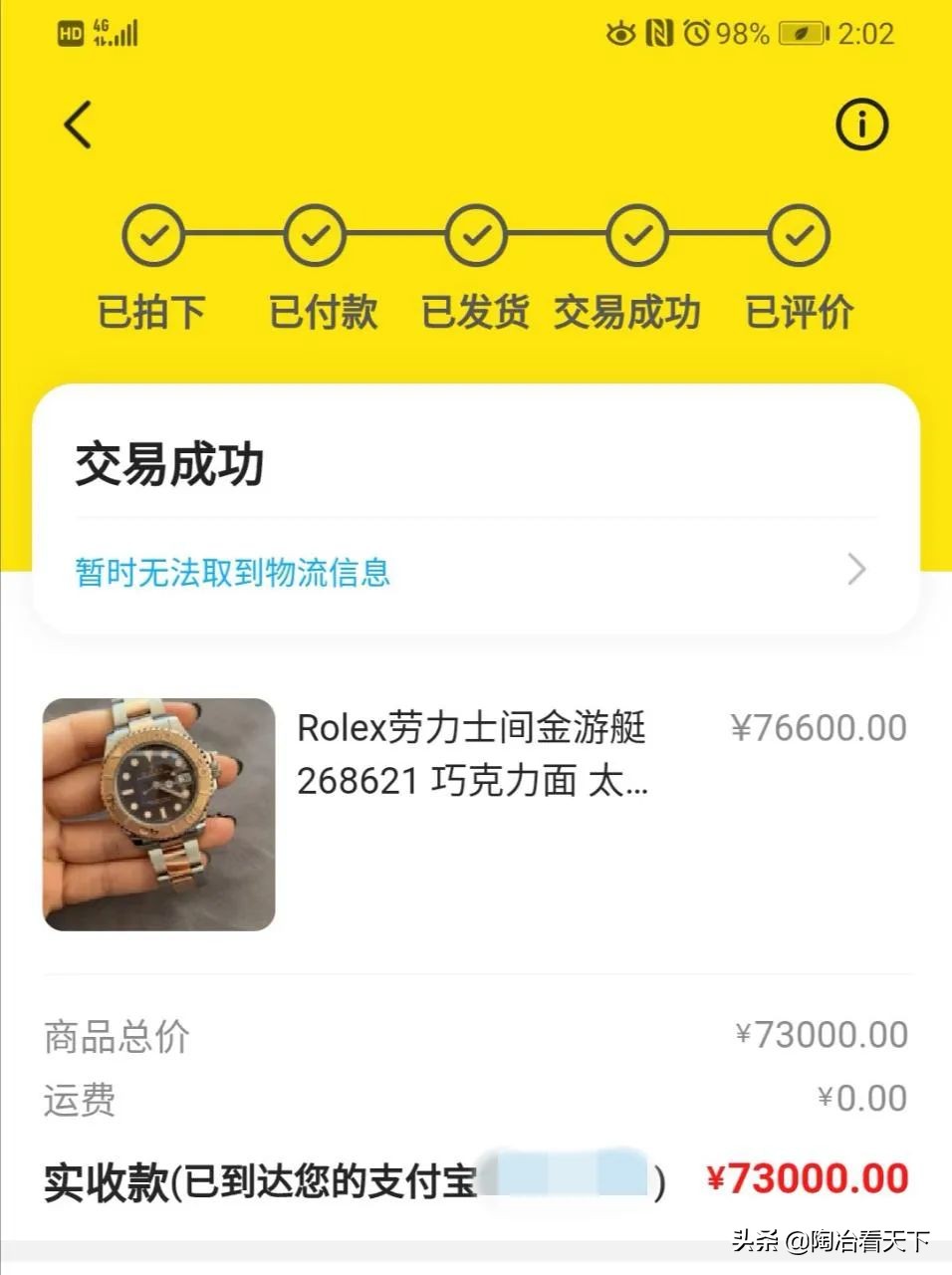
Task: Tap the 已评价 step label
Action: [798, 312]
